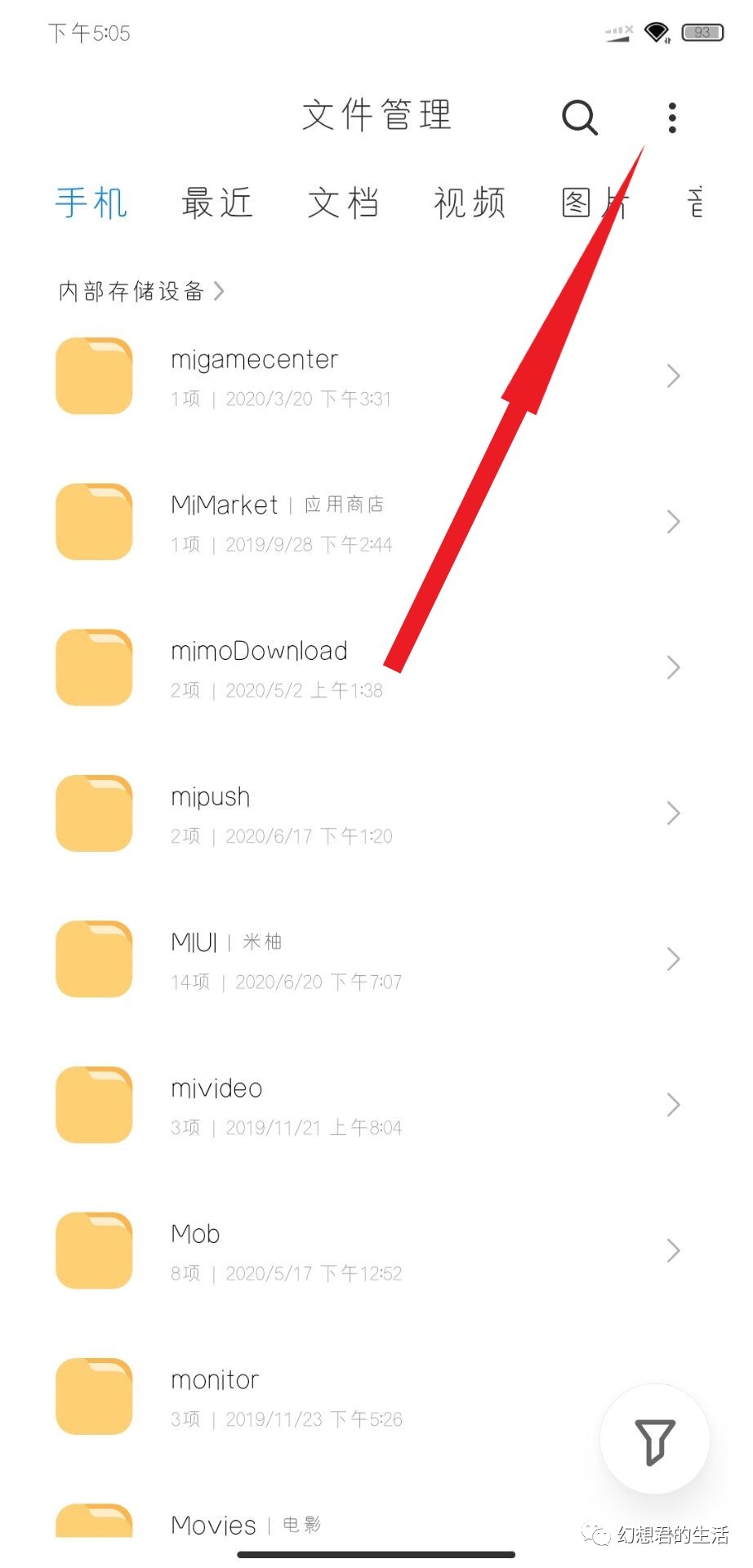Tap the mipush folder icon
Viewport: 753px width, 1568px height.
93,813
